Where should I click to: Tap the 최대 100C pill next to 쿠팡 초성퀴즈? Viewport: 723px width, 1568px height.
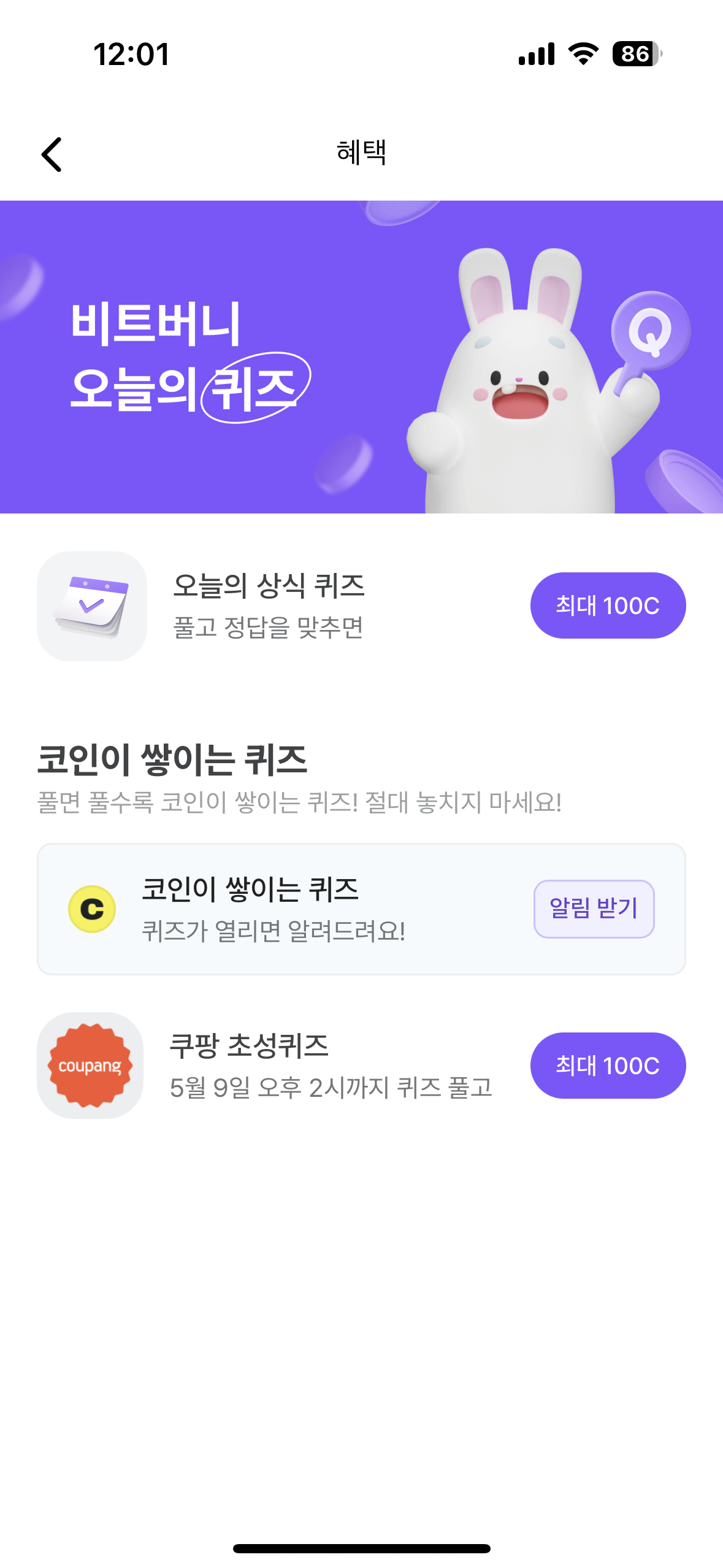(607, 1066)
